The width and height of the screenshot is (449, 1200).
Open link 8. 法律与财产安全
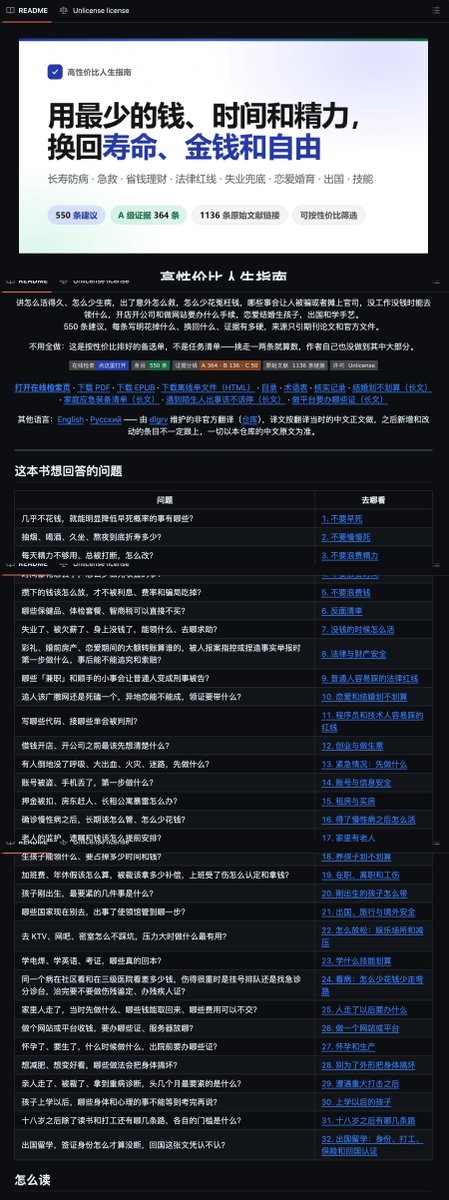tap(354, 653)
